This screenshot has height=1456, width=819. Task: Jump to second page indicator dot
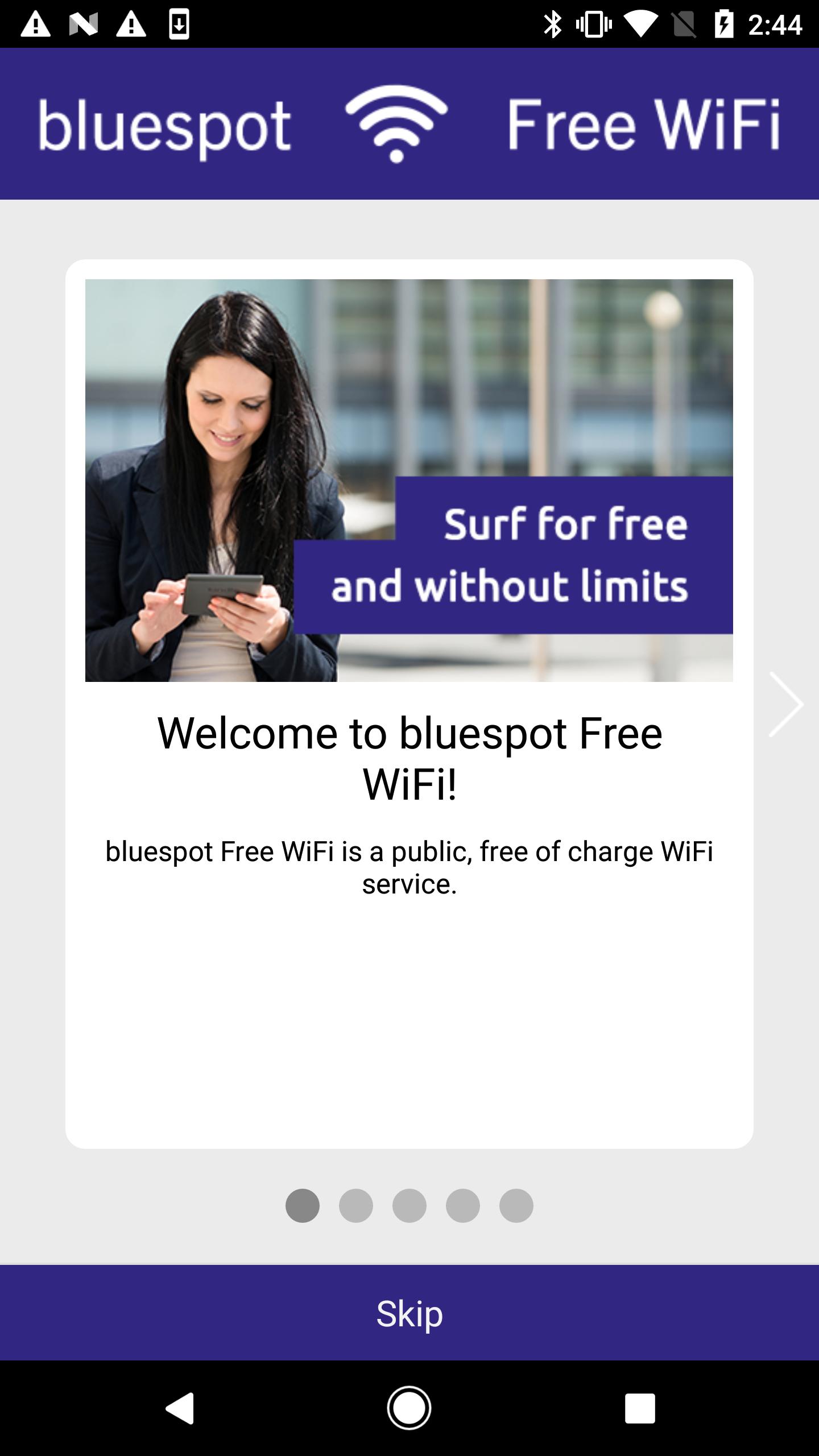click(x=356, y=1205)
